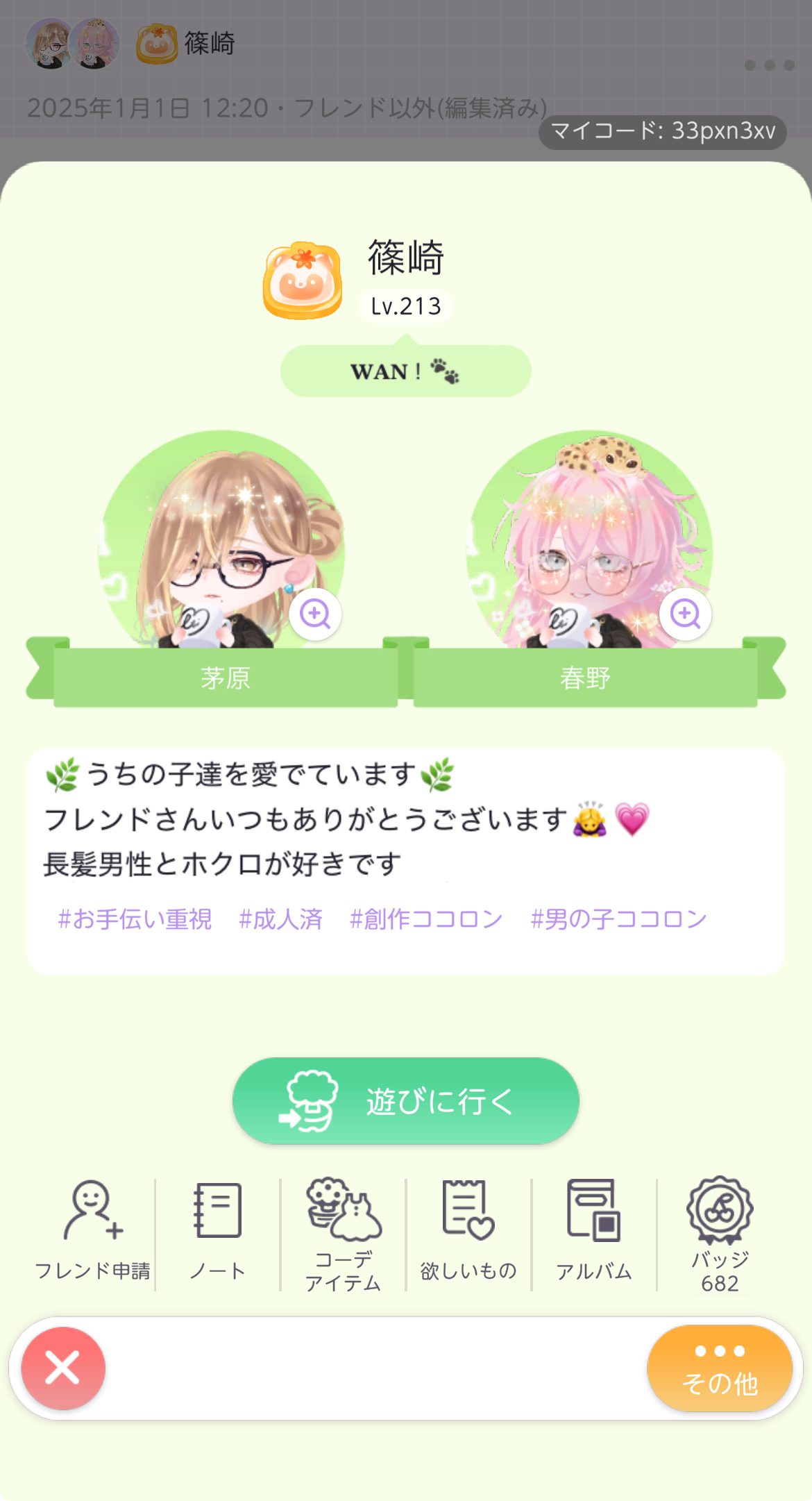Screen dimensions: 812x1501
Task: Select the #創作ココロン hashtag
Action: (x=426, y=919)
